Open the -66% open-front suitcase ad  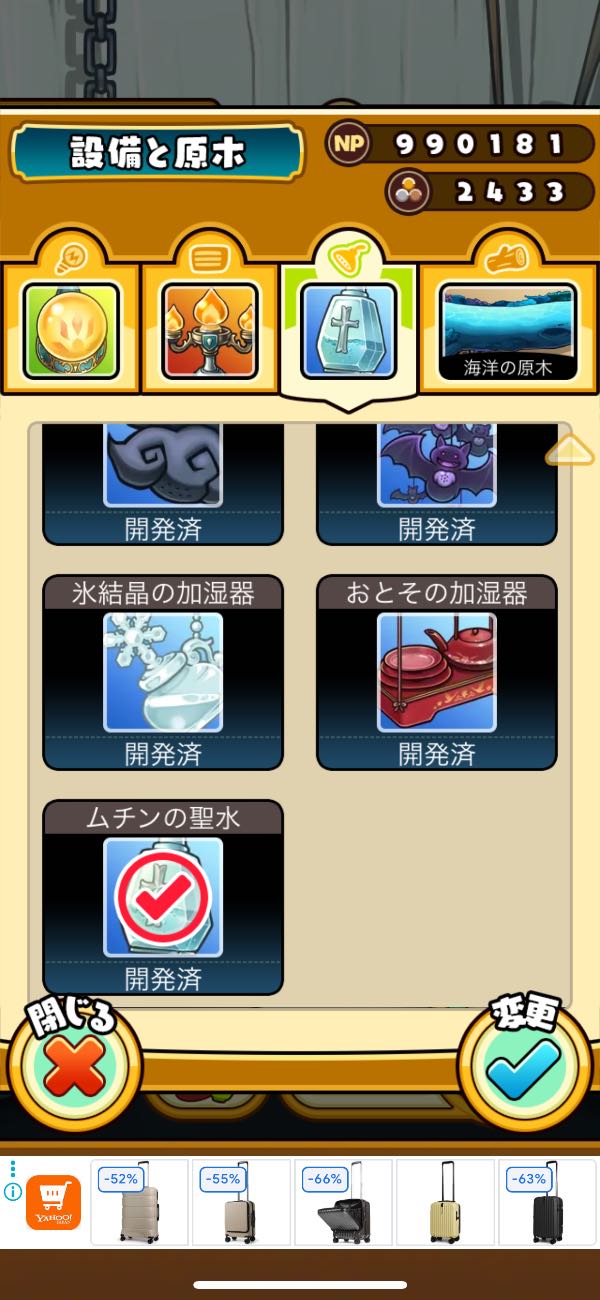coord(344,1202)
